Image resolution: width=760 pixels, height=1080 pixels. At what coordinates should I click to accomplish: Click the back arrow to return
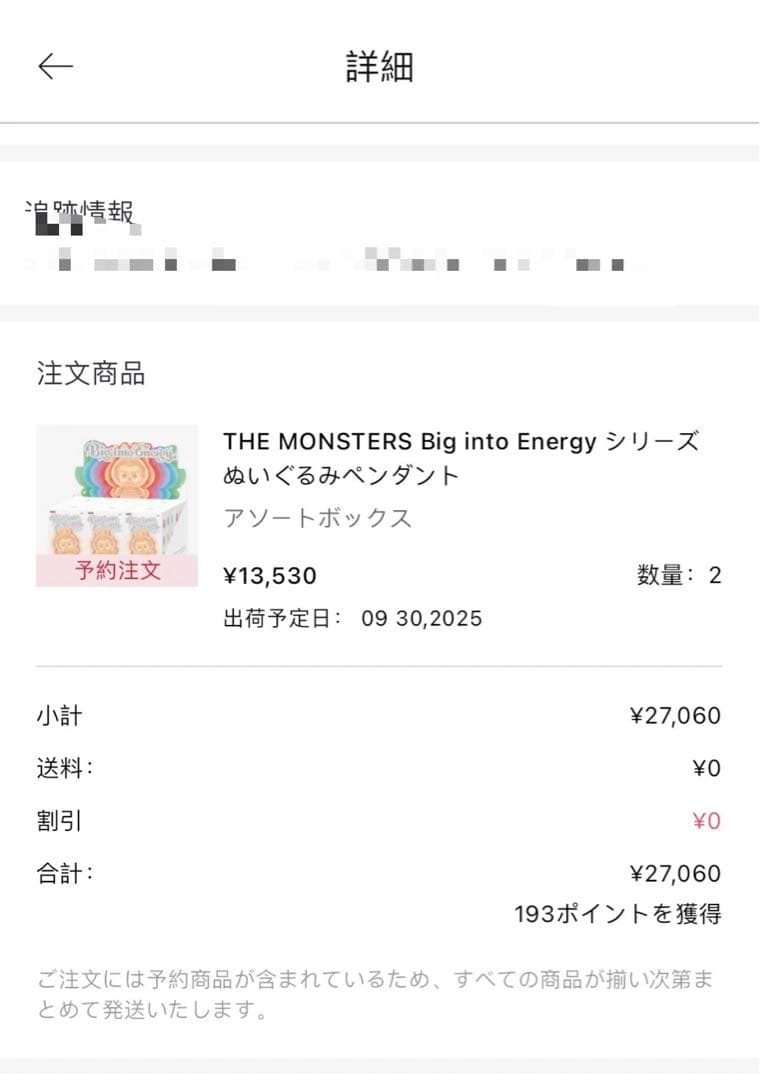(55, 64)
